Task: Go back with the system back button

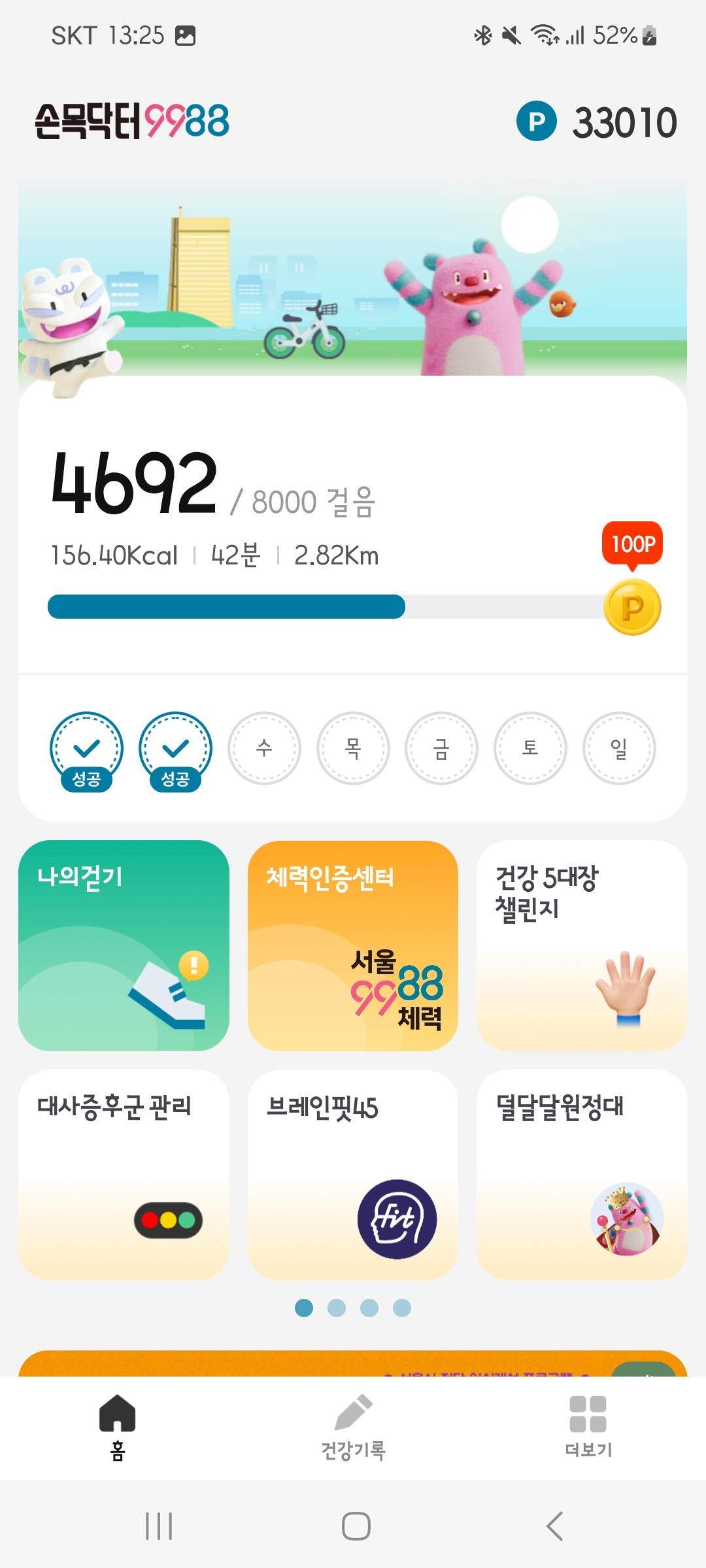Action: [x=554, y=1526]
